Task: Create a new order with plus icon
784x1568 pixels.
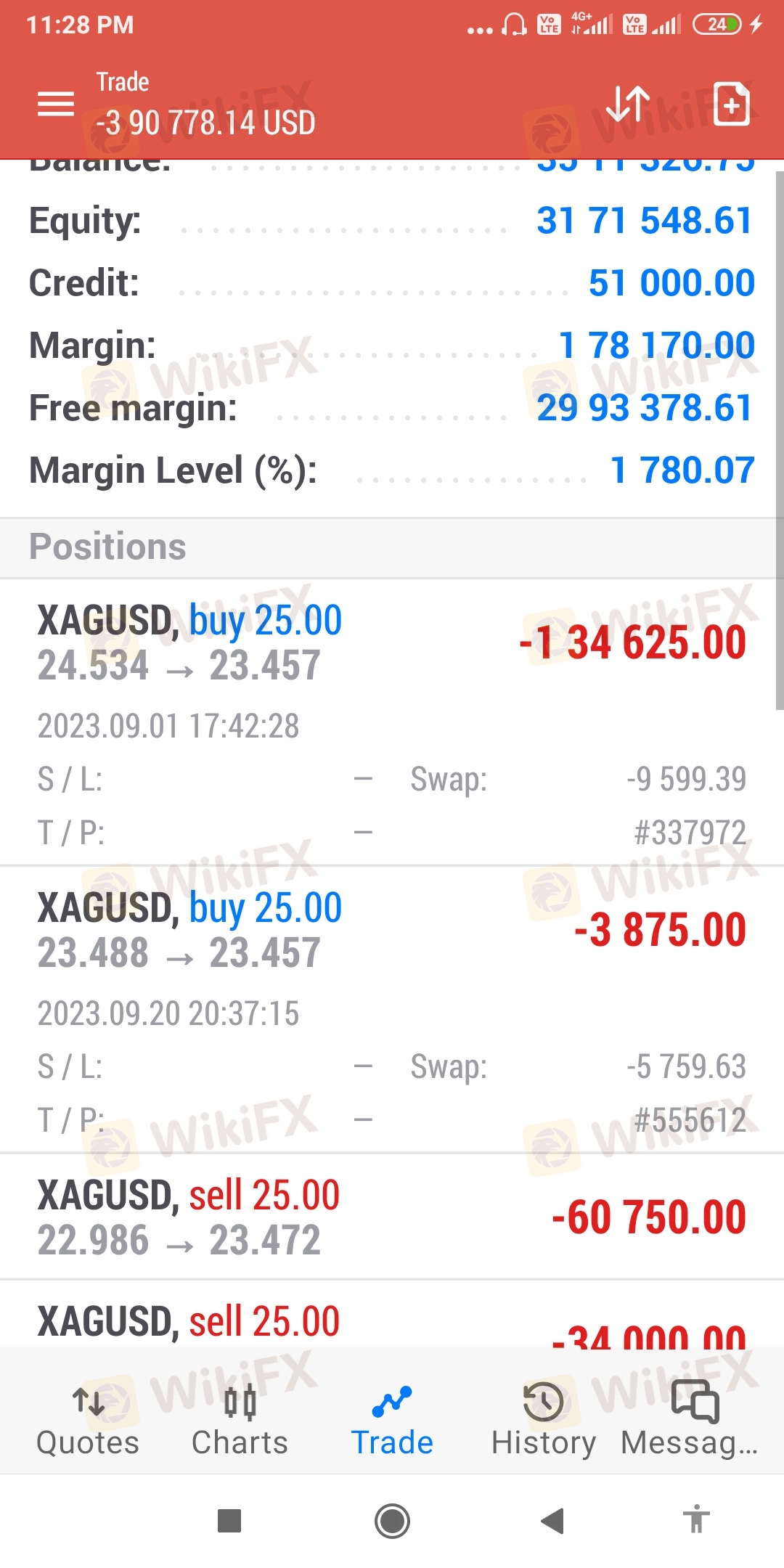Action: point(731,104)
